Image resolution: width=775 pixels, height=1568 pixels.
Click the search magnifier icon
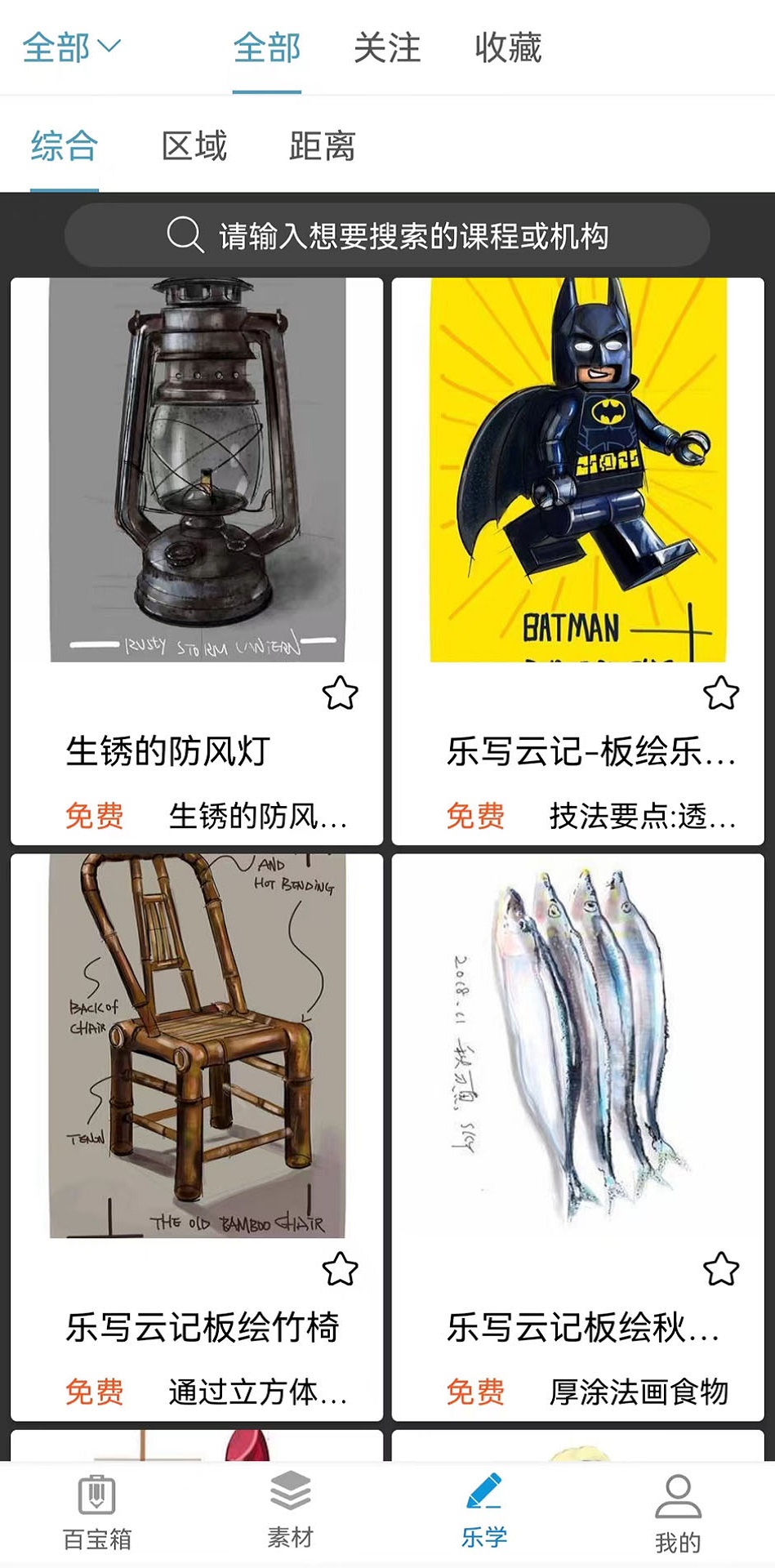click(185, 234)
